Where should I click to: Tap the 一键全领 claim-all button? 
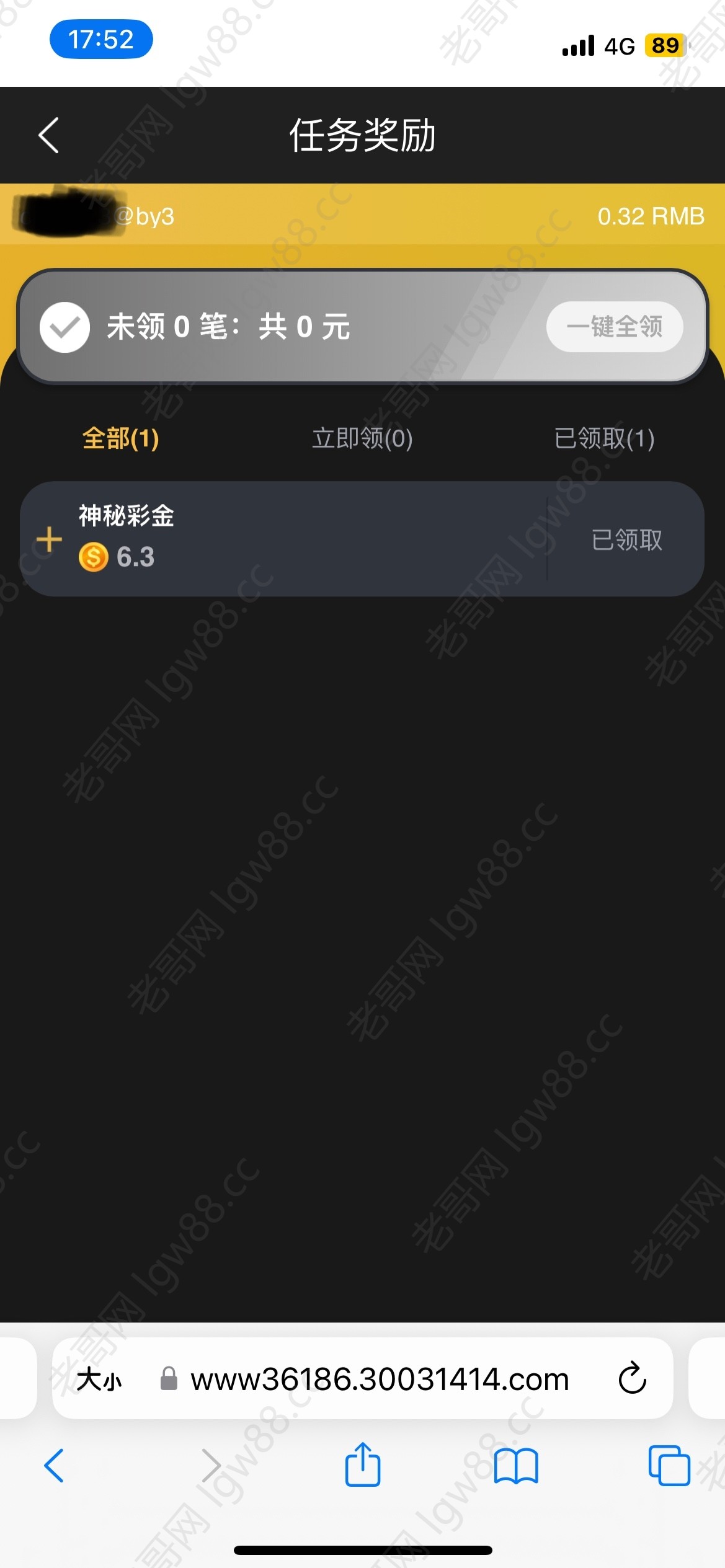tap(614, 327)
